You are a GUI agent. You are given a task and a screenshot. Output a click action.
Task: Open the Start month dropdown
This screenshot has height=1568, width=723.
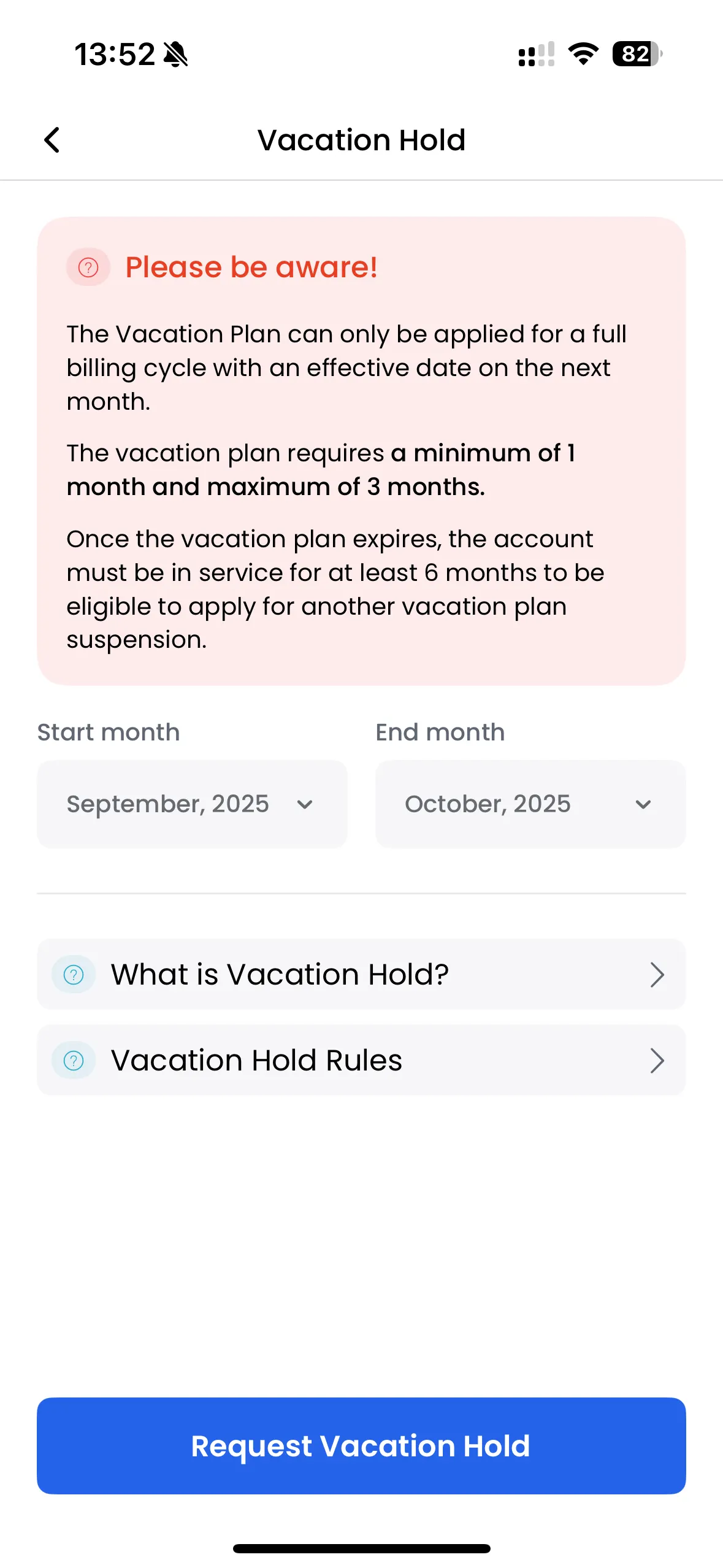[x=192, y=804]
